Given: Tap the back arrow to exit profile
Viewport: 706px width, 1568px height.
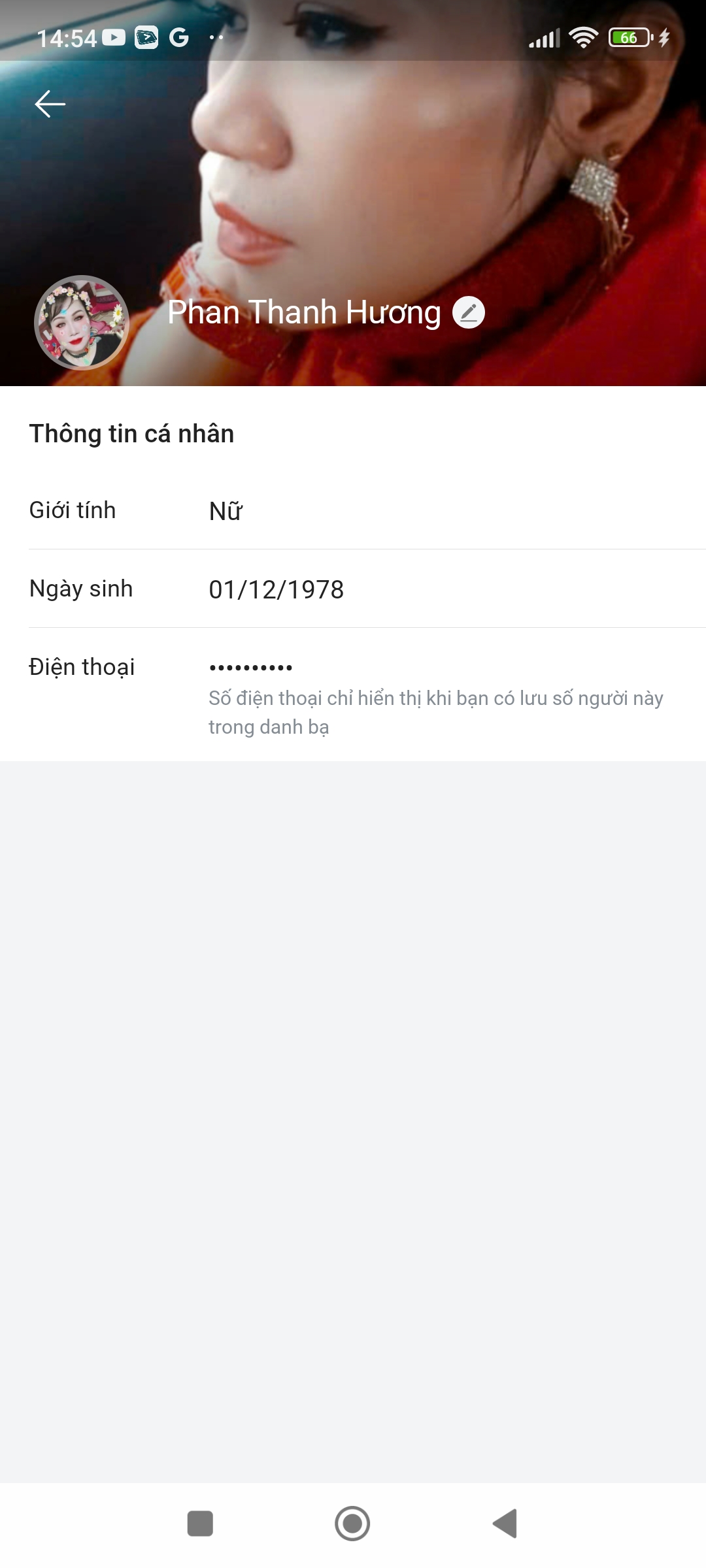Looking at the screenshot, I should pyautogui.click(x=50, y=103).
